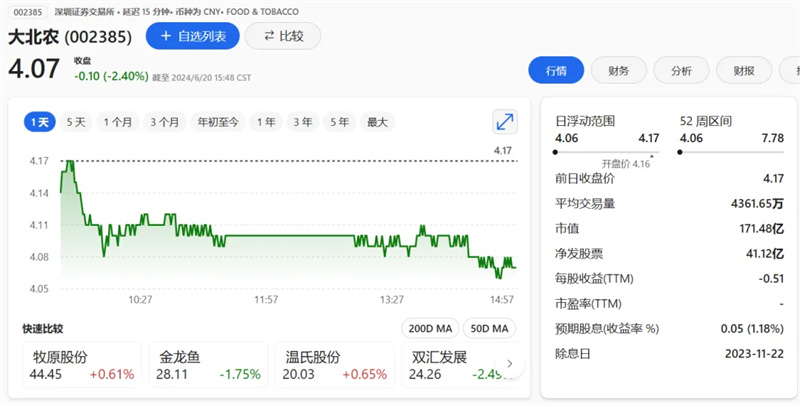Switch to the 财务 tab
The height and width of the screenshot is (405, 800).
618,71
